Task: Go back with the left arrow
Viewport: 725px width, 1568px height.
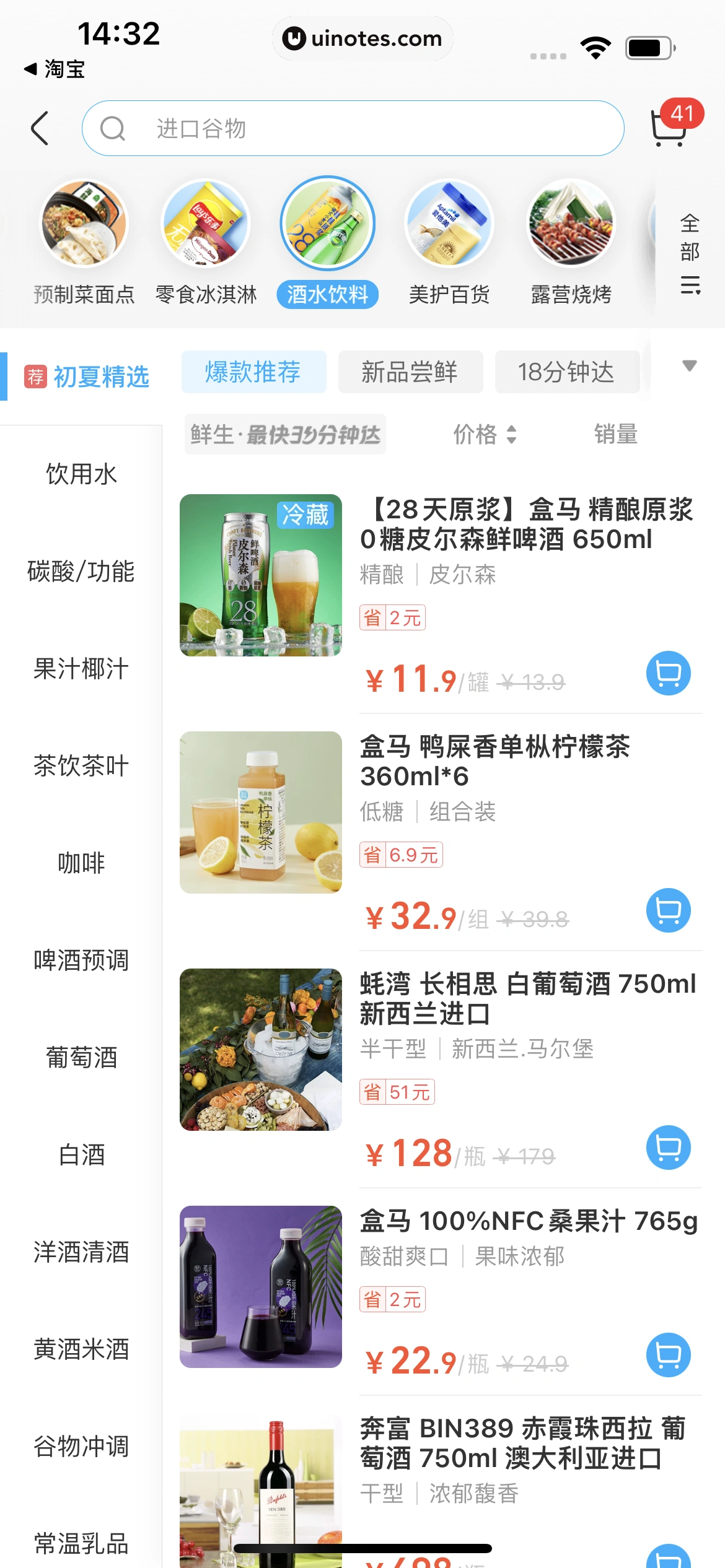Action: pos(40,128)
